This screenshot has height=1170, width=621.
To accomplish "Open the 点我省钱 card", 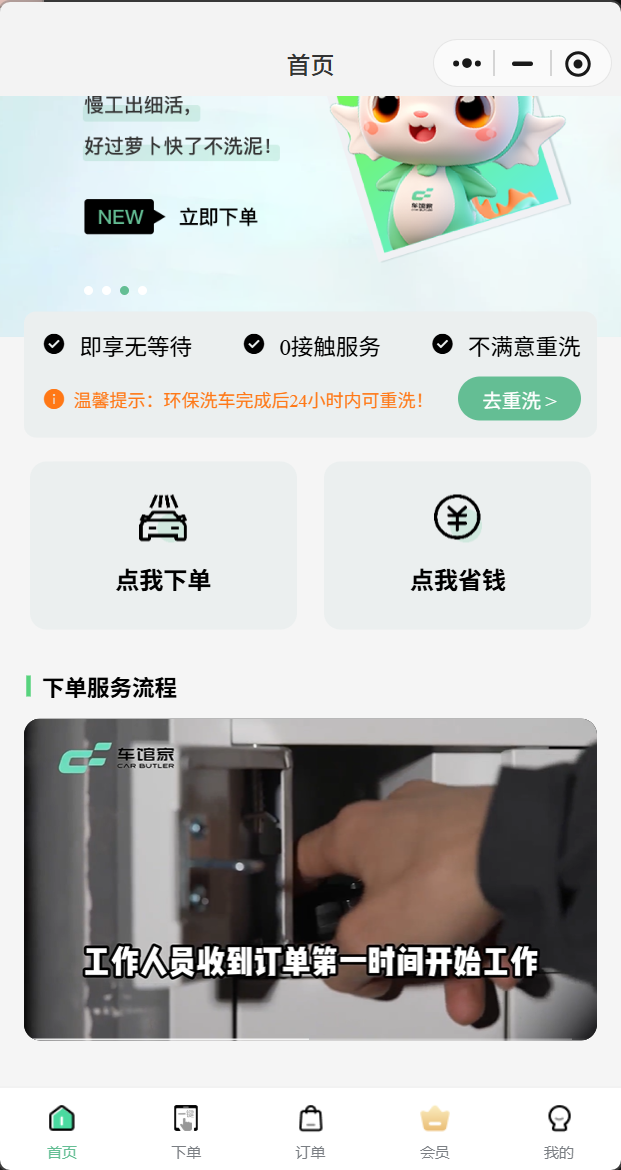I will (457, 545).
